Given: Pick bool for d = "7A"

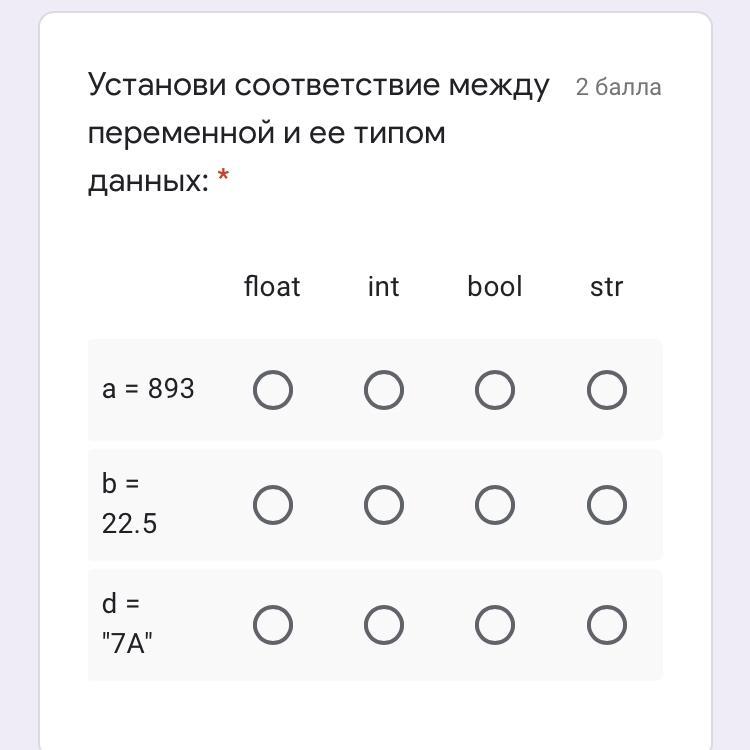Looking at the screenshot, I should coord(495,625).
